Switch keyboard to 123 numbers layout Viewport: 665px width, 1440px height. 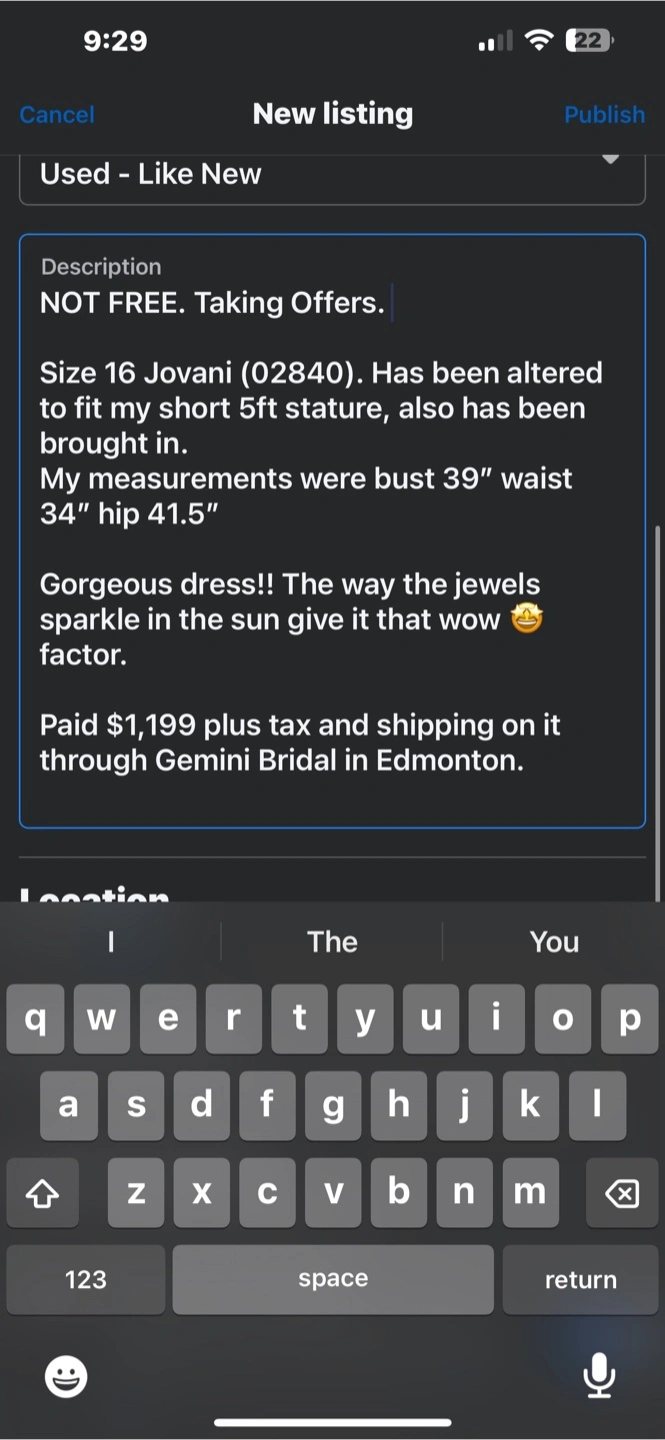click(x=85, y=1279)
